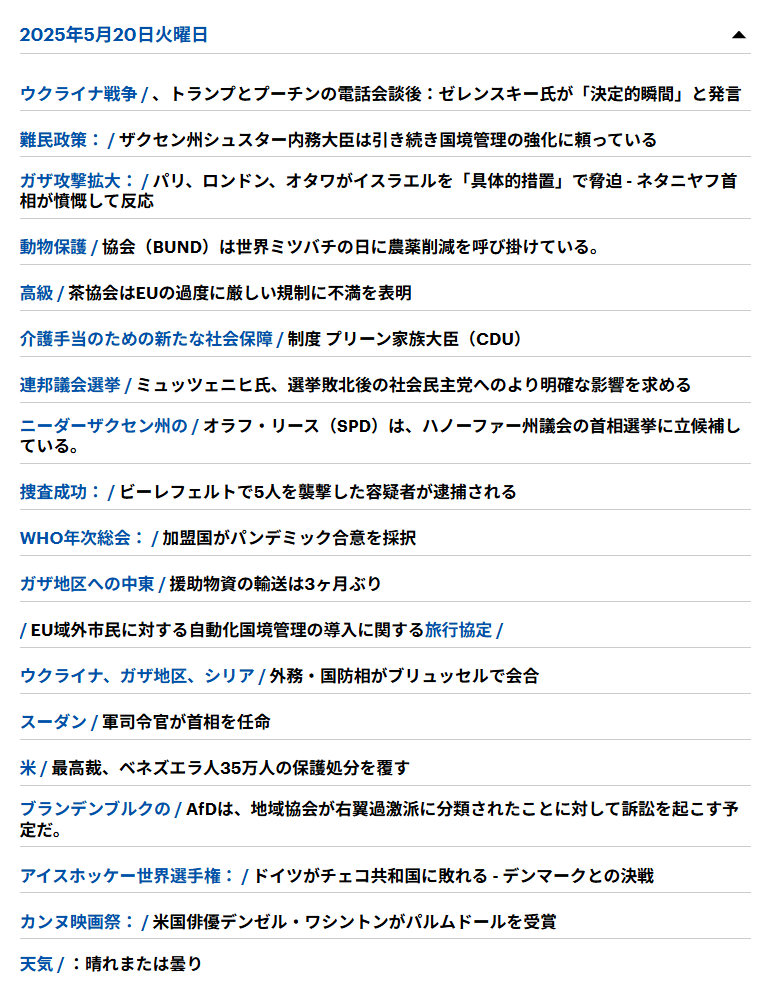Open the 米 Supreme Court Venezuelans article
This screenshot has width=770, height=990.
pos(215,768)
